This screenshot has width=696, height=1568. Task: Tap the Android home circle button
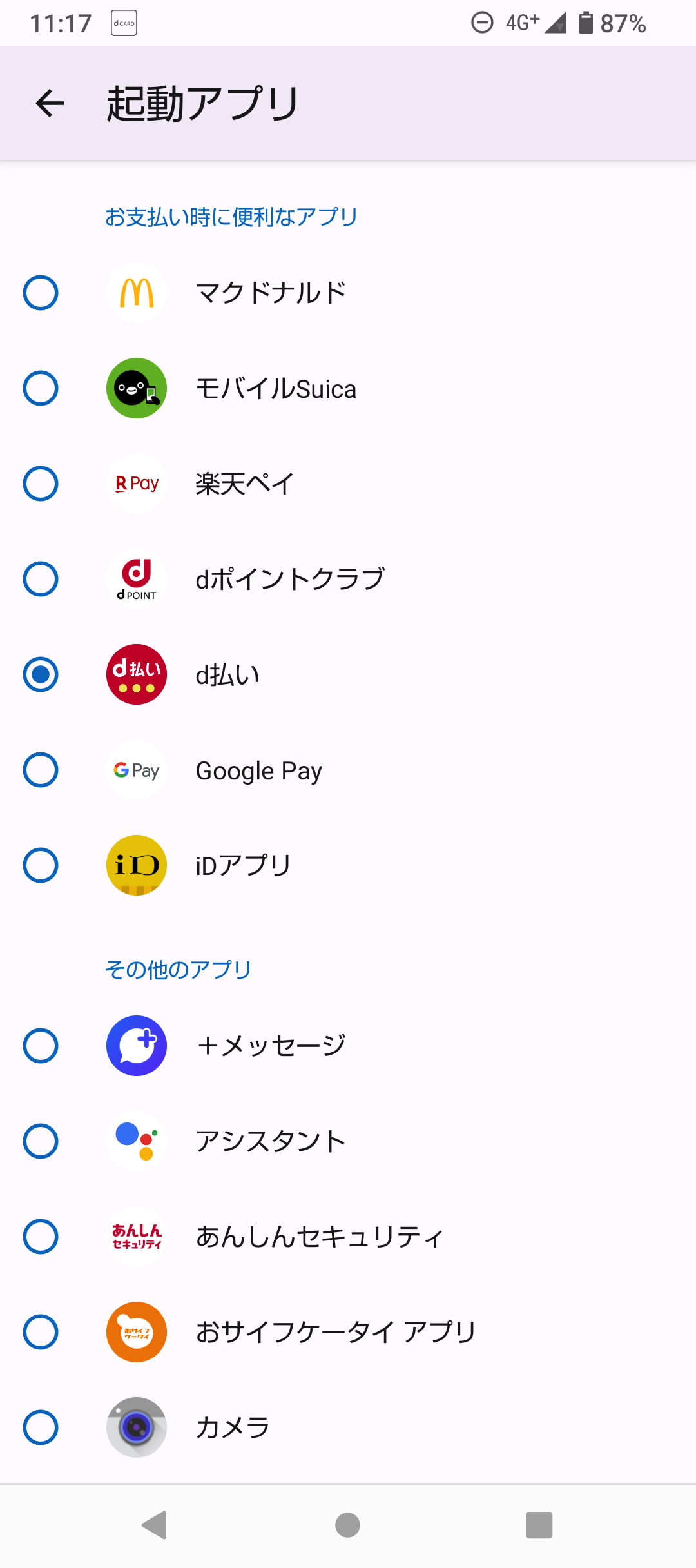tap(347, 1525)
